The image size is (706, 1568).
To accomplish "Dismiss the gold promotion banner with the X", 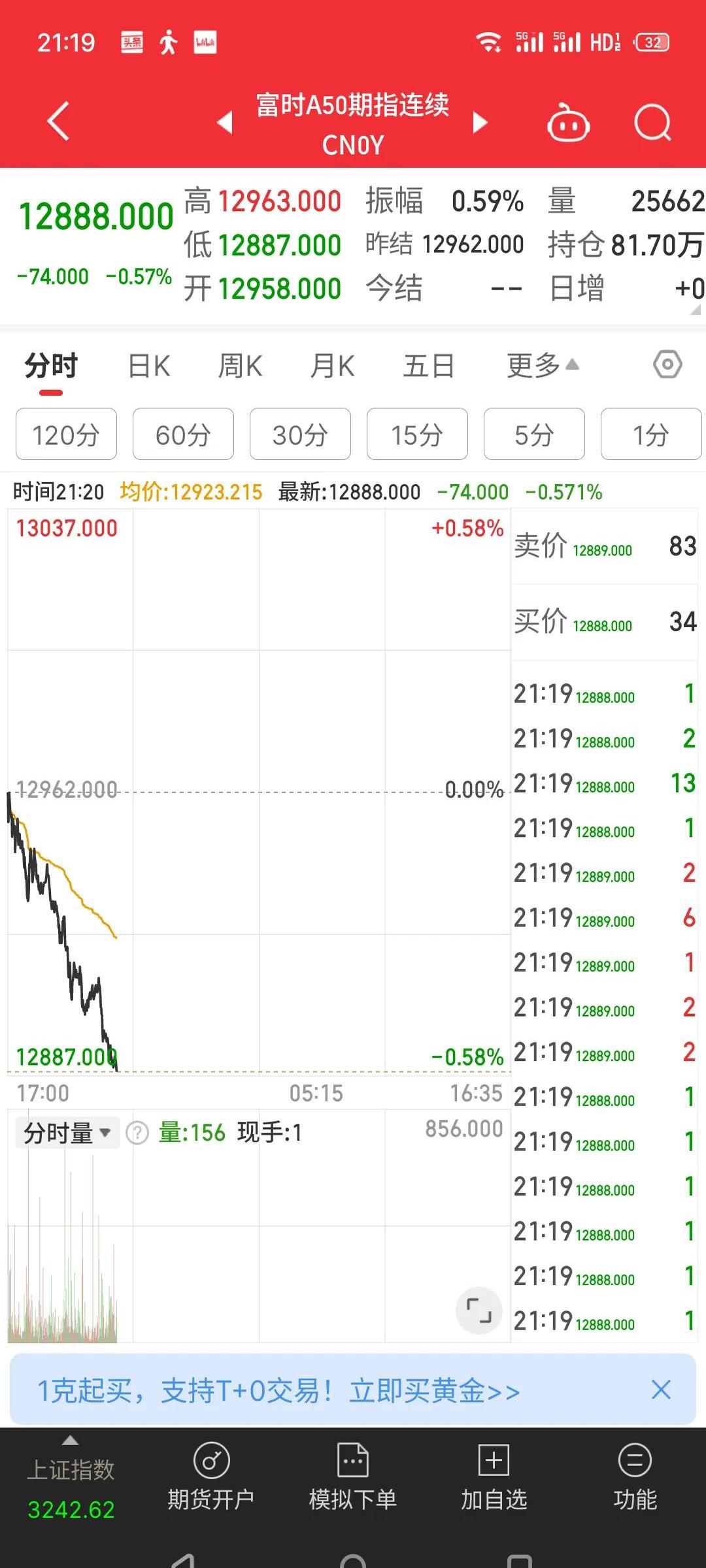I will tap(662, 1389).
